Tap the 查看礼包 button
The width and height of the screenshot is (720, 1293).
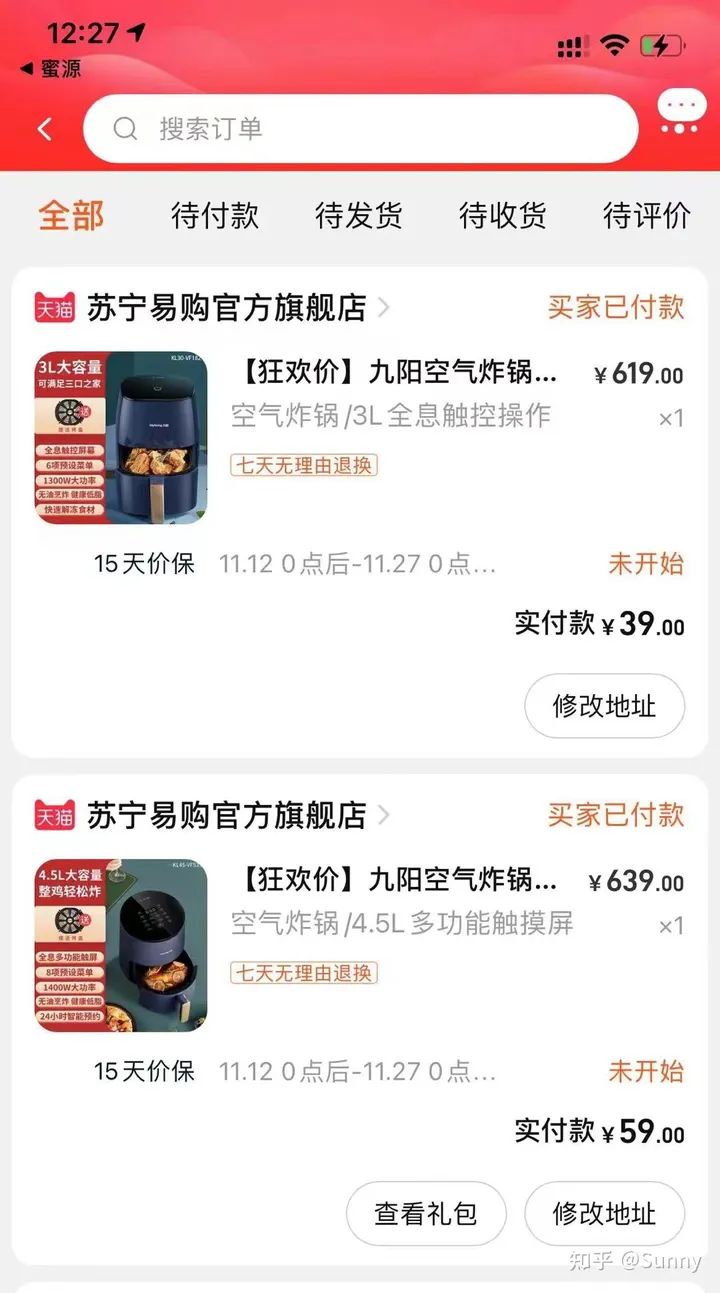426,1214
